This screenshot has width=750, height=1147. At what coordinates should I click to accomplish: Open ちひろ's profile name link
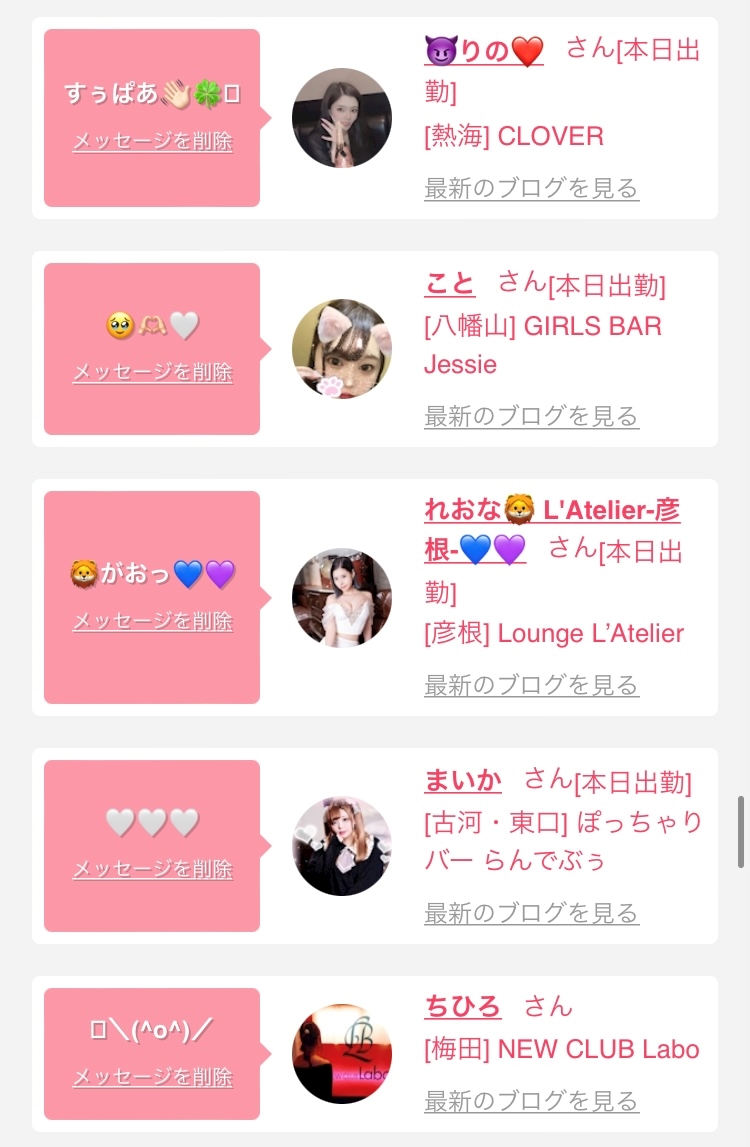pyautogui.click(x=462, y=1006)
